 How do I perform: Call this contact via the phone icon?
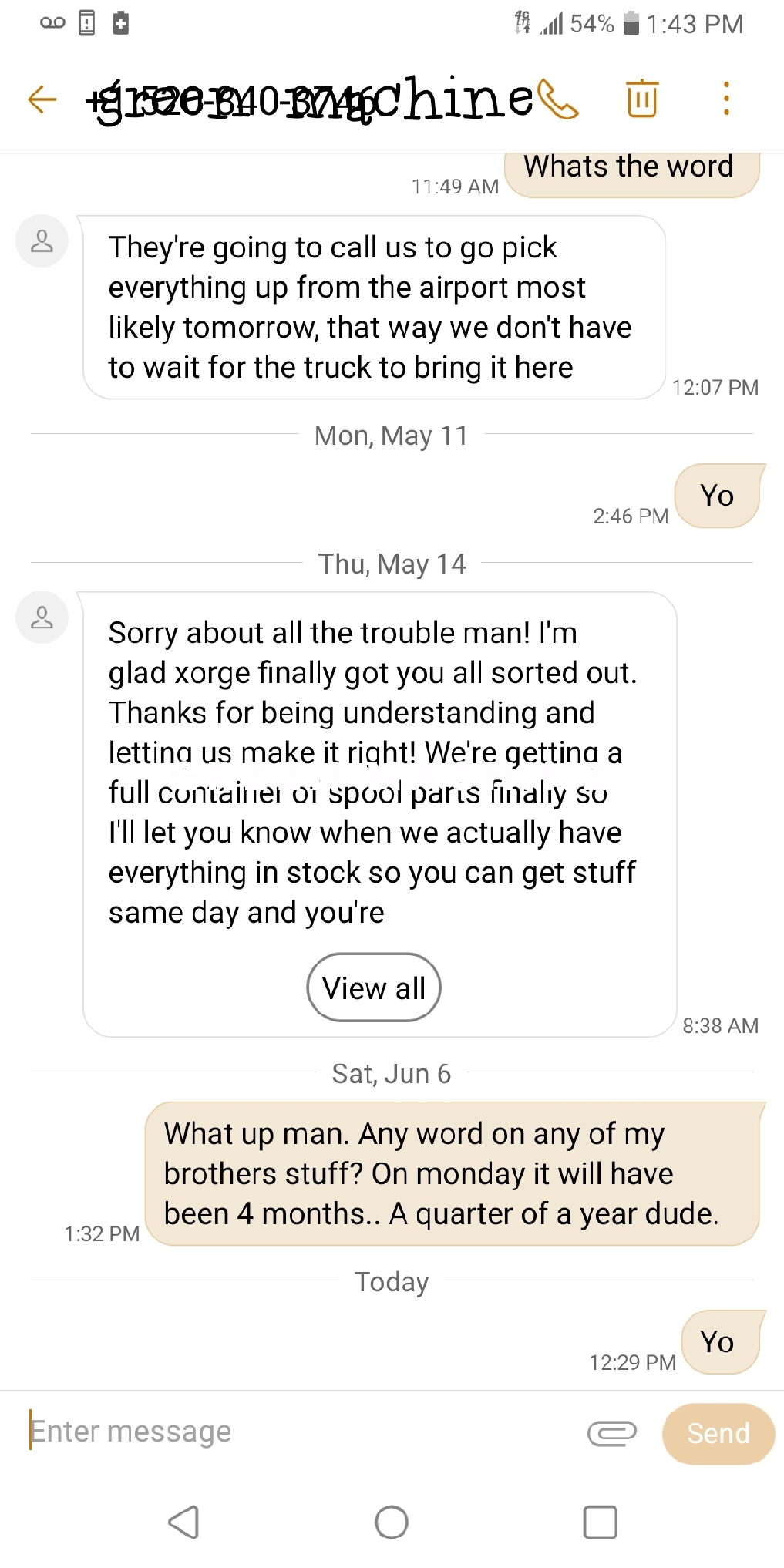point(559,99)
